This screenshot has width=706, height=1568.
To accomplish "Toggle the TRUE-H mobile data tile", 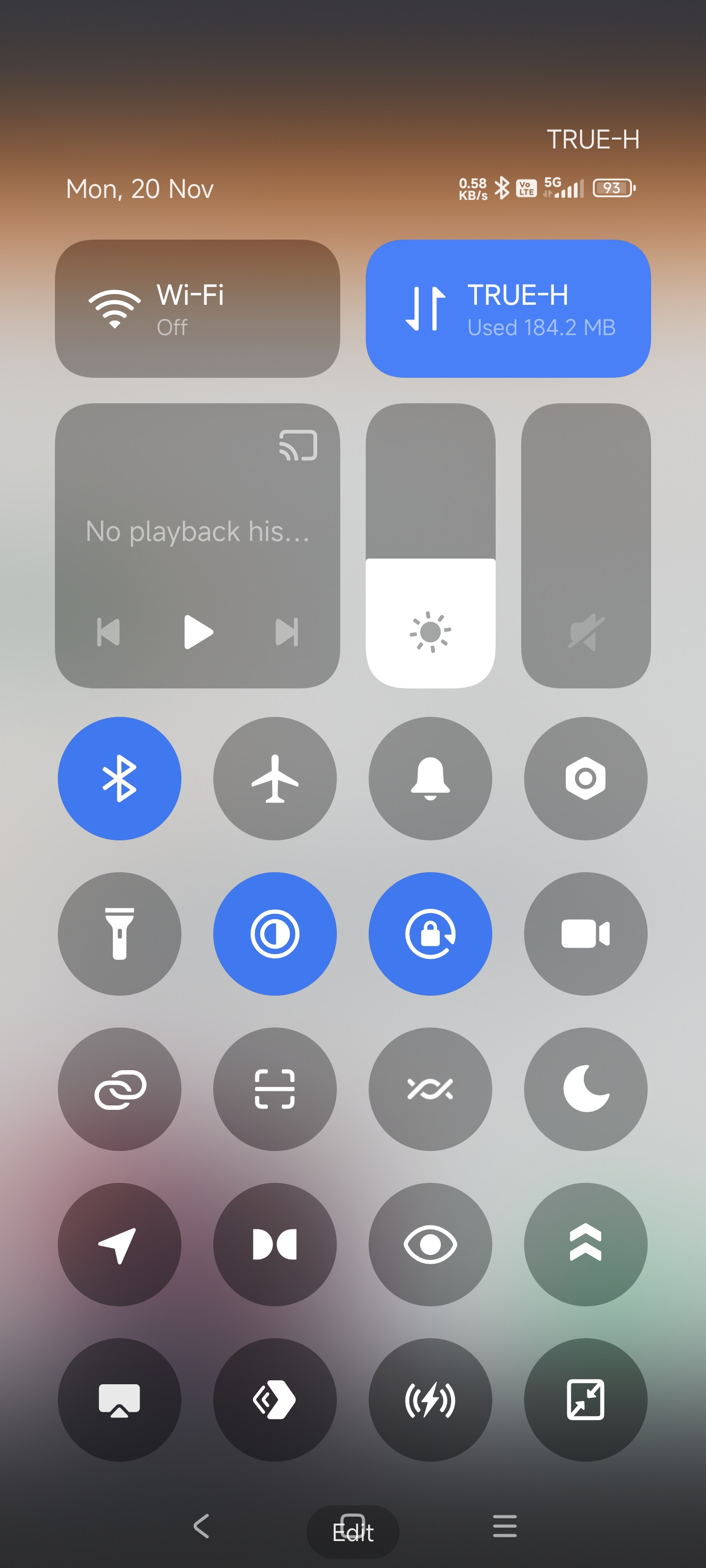I will (x=508, y=309).
